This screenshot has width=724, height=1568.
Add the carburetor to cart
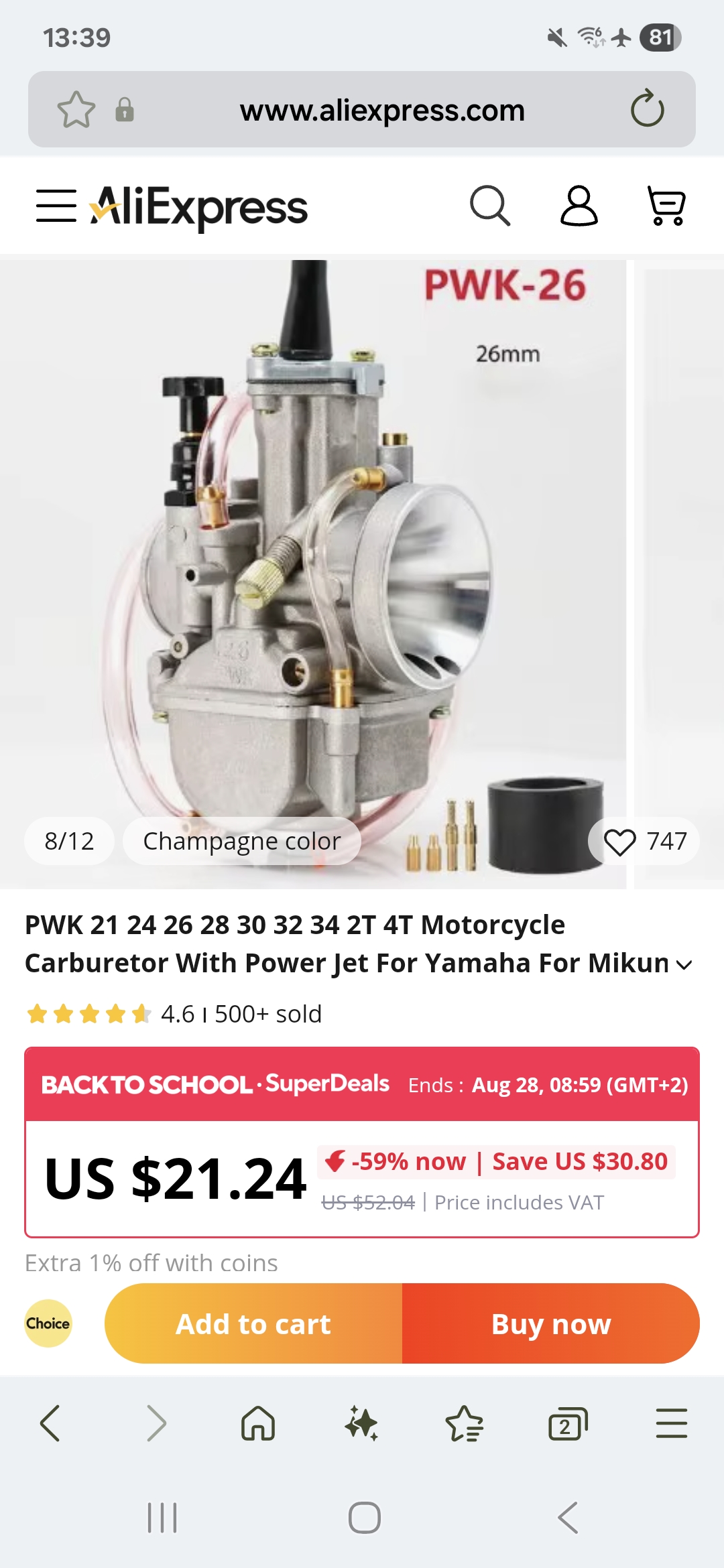253,1324
